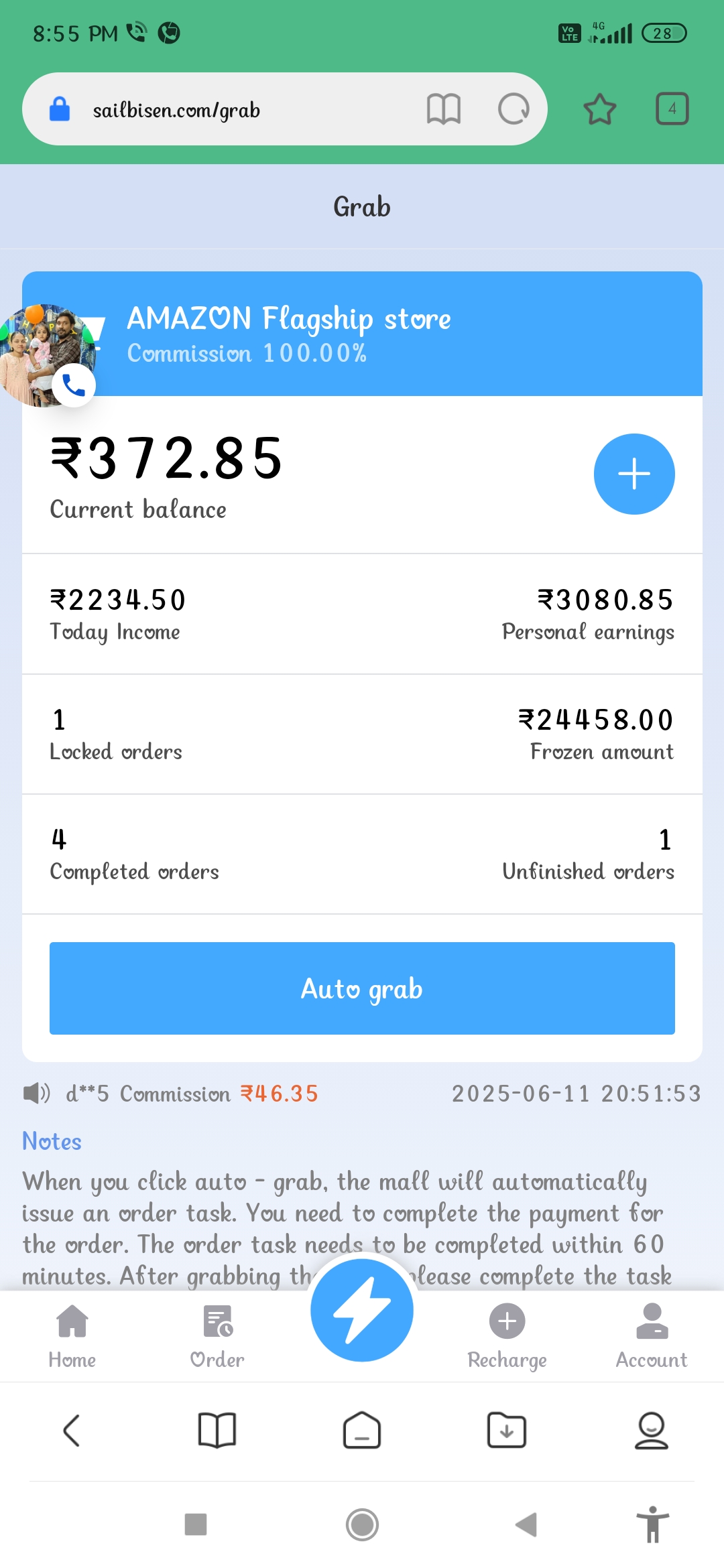Tap the system home button
This screenshot has width=724, height=1568.
pyautogui.click(x=362, y=1524)
